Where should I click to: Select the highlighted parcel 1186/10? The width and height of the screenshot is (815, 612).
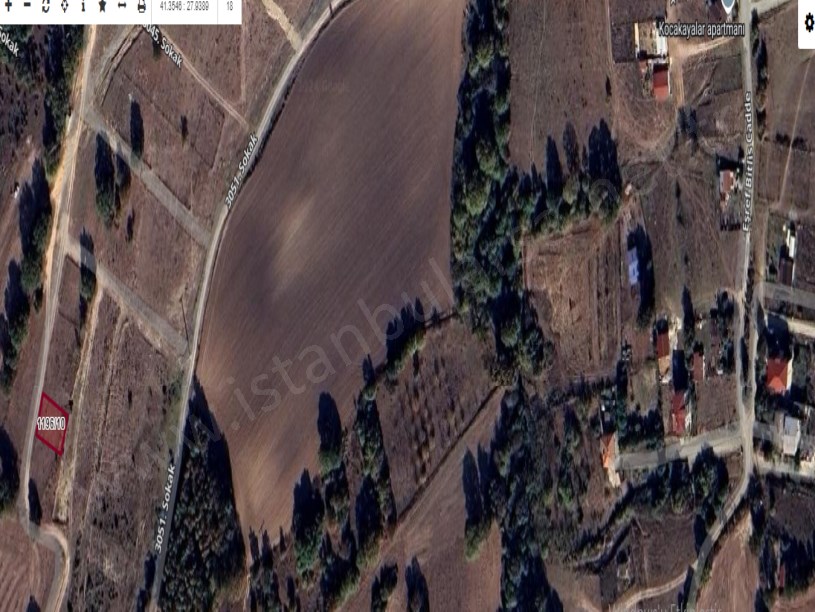point(51,424)
